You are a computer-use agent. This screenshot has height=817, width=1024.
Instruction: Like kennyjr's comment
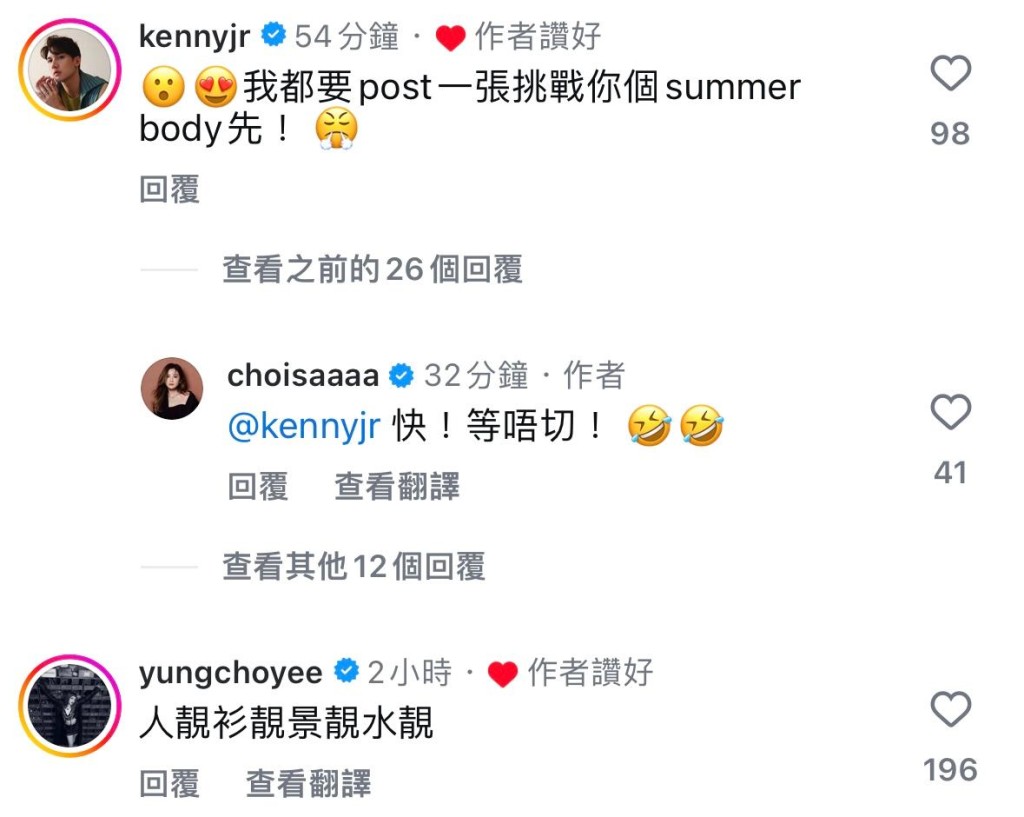point(950,73)
